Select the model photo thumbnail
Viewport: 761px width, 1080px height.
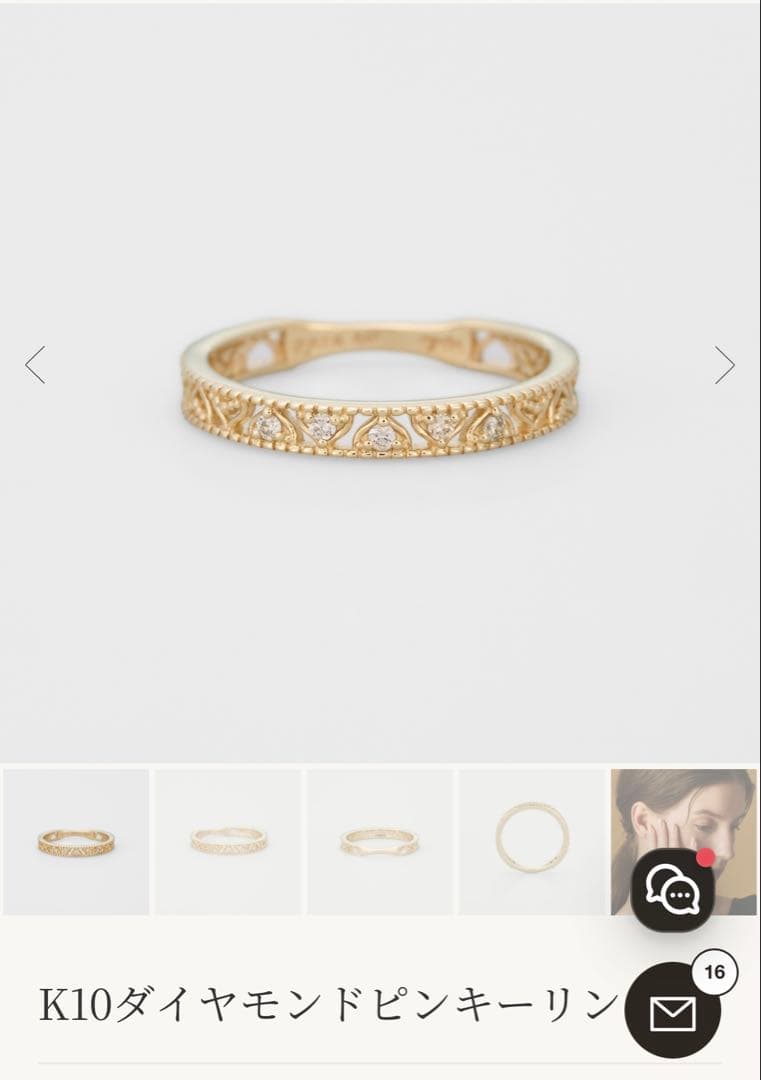[650, 810]
